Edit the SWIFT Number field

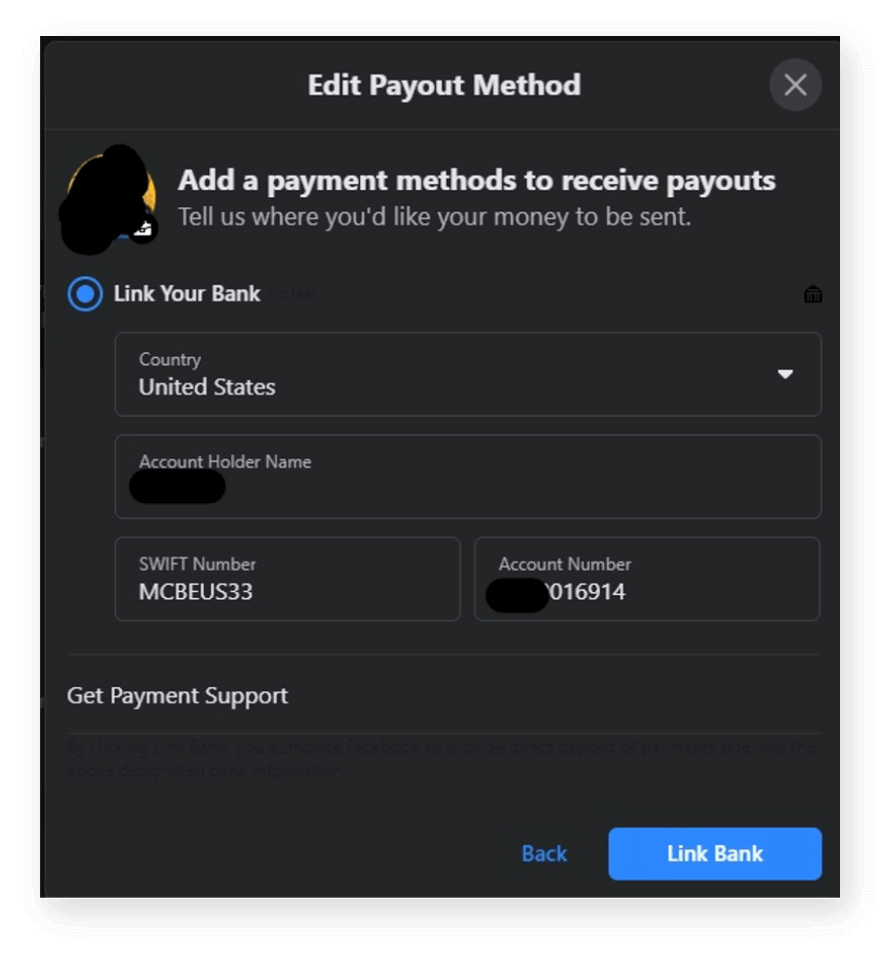(287, 580)
